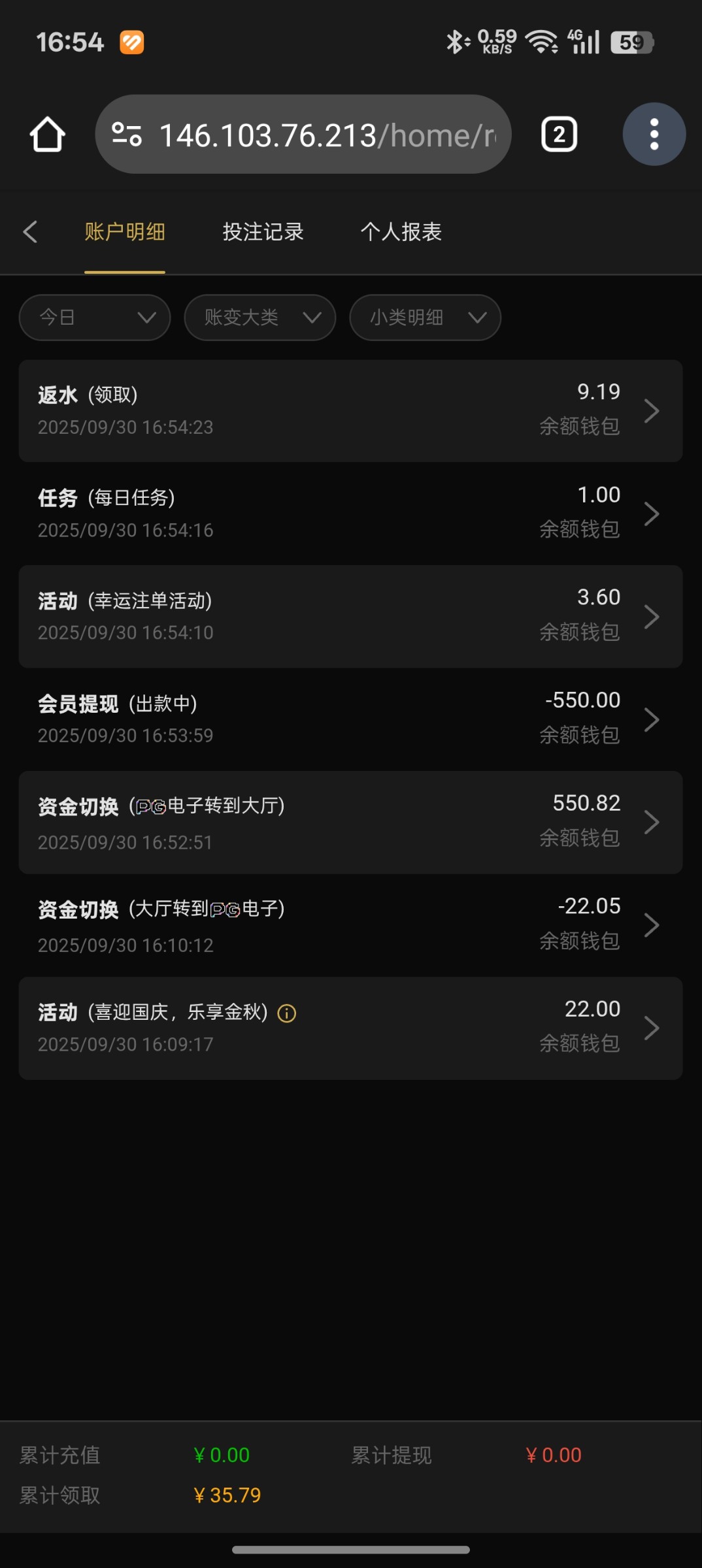Open the browser tab switcher
Screen dimensions: 702x1568
click(x=559, y=135)
